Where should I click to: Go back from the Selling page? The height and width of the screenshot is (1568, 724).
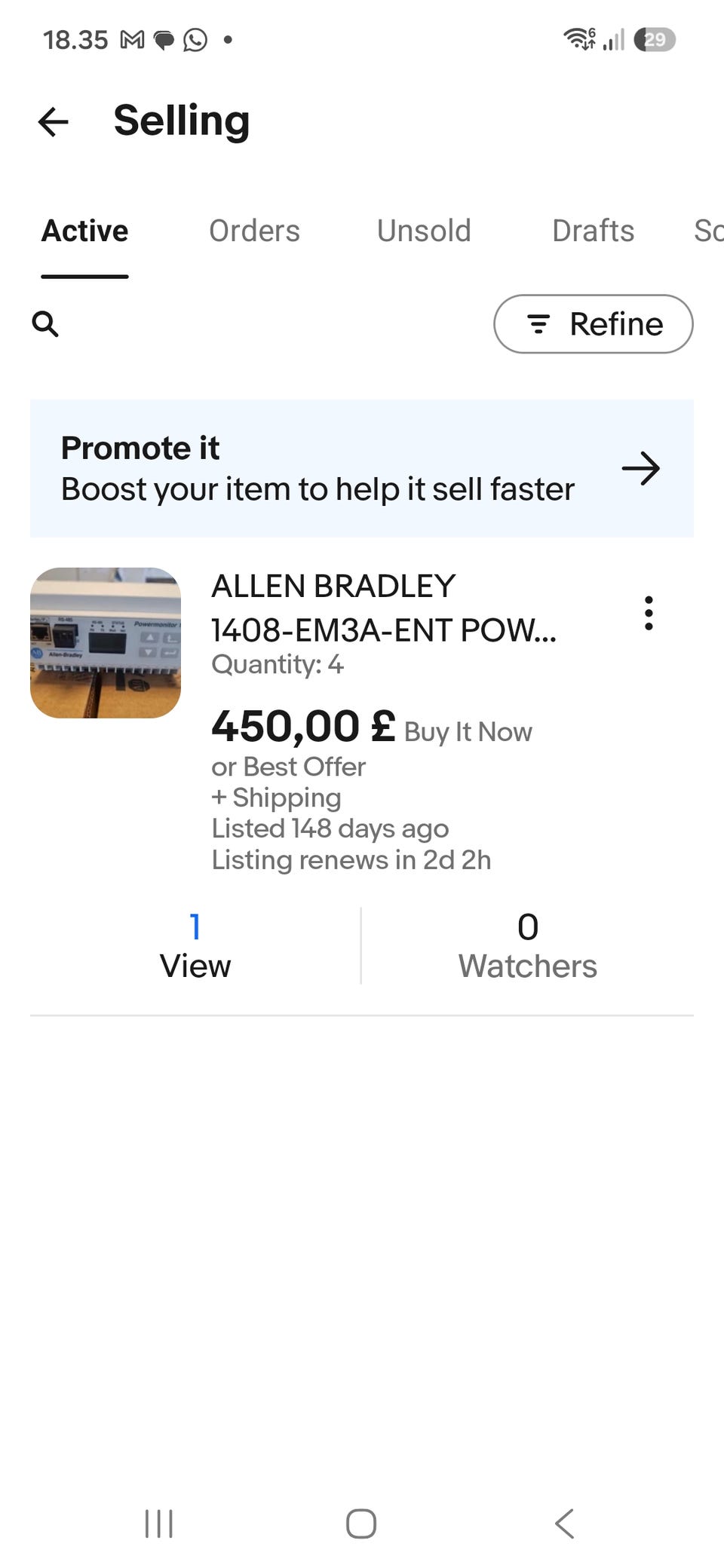click(54, 121)
